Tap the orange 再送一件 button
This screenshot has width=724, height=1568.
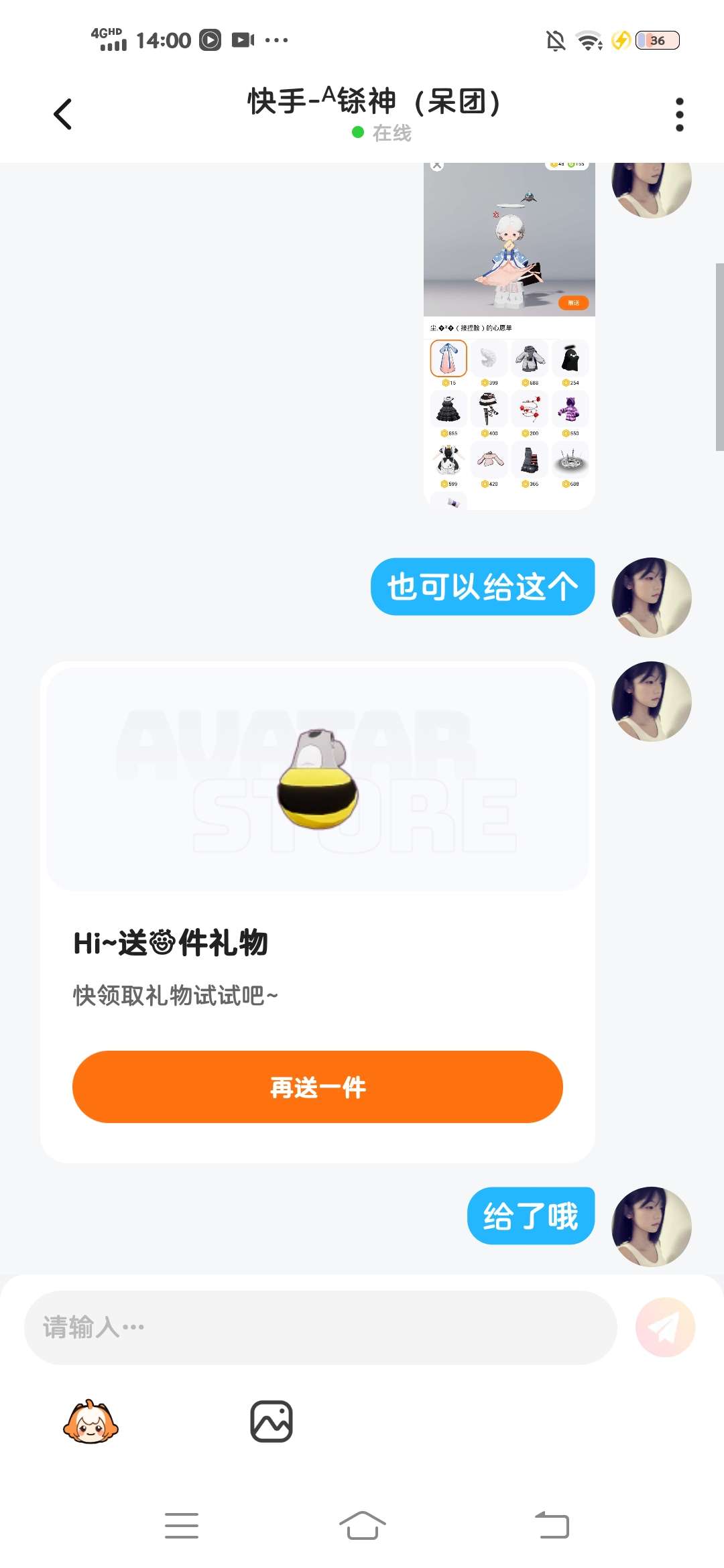[317, 1086]
